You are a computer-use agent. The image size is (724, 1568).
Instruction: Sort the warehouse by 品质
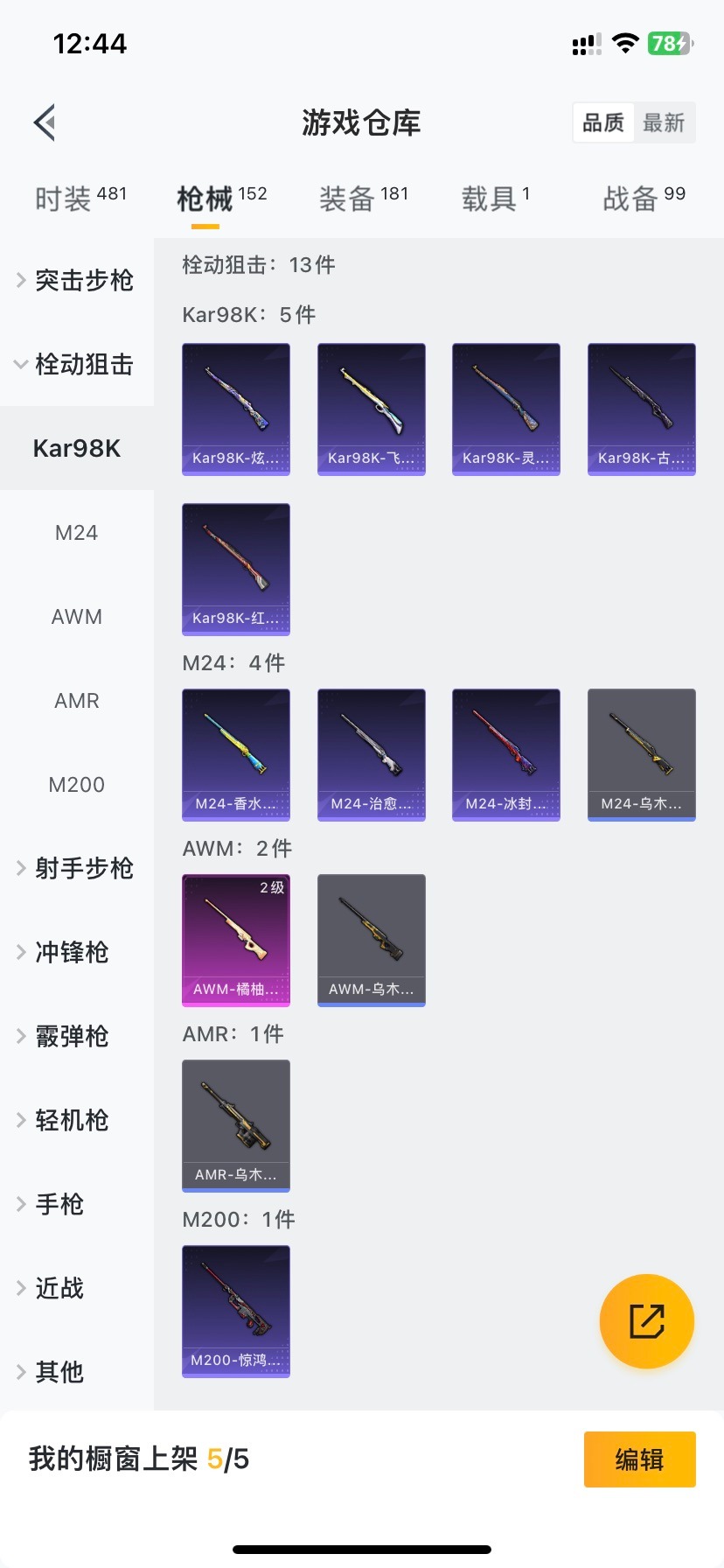click(603, 122)
